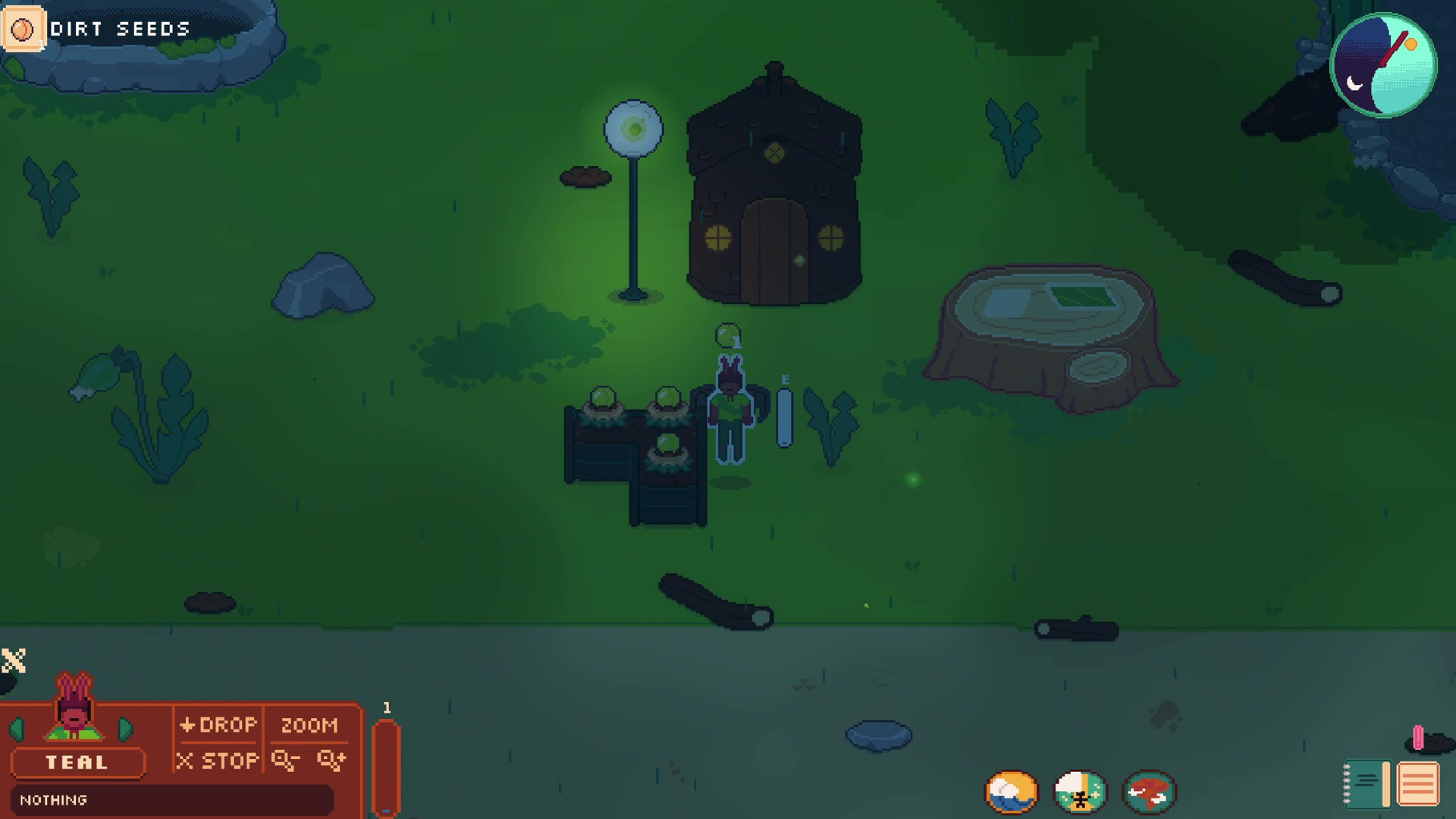Screen dimensions: 1456x819
Task: Open the wave landscape round icon
Action: [1011, 792]
